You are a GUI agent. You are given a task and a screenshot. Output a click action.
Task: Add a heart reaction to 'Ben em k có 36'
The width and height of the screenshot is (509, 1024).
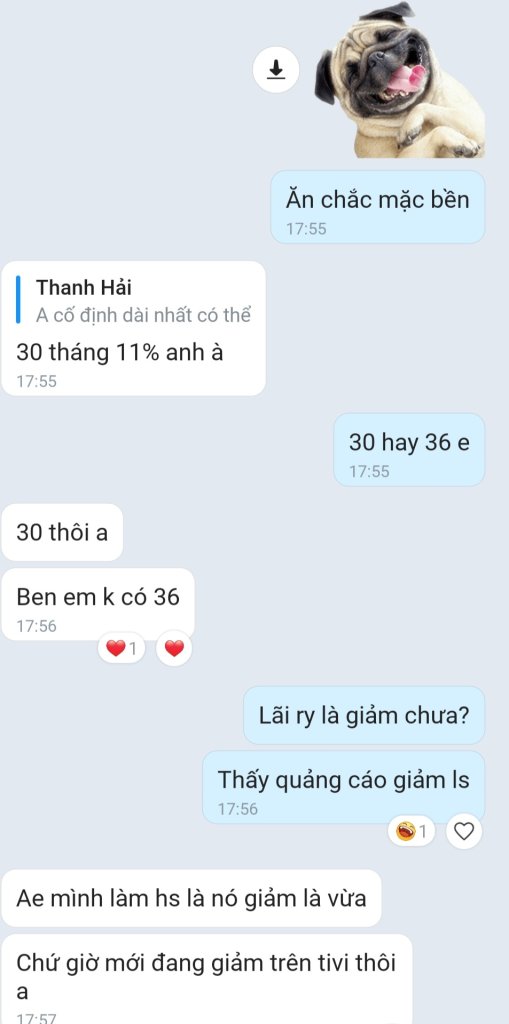174,648
